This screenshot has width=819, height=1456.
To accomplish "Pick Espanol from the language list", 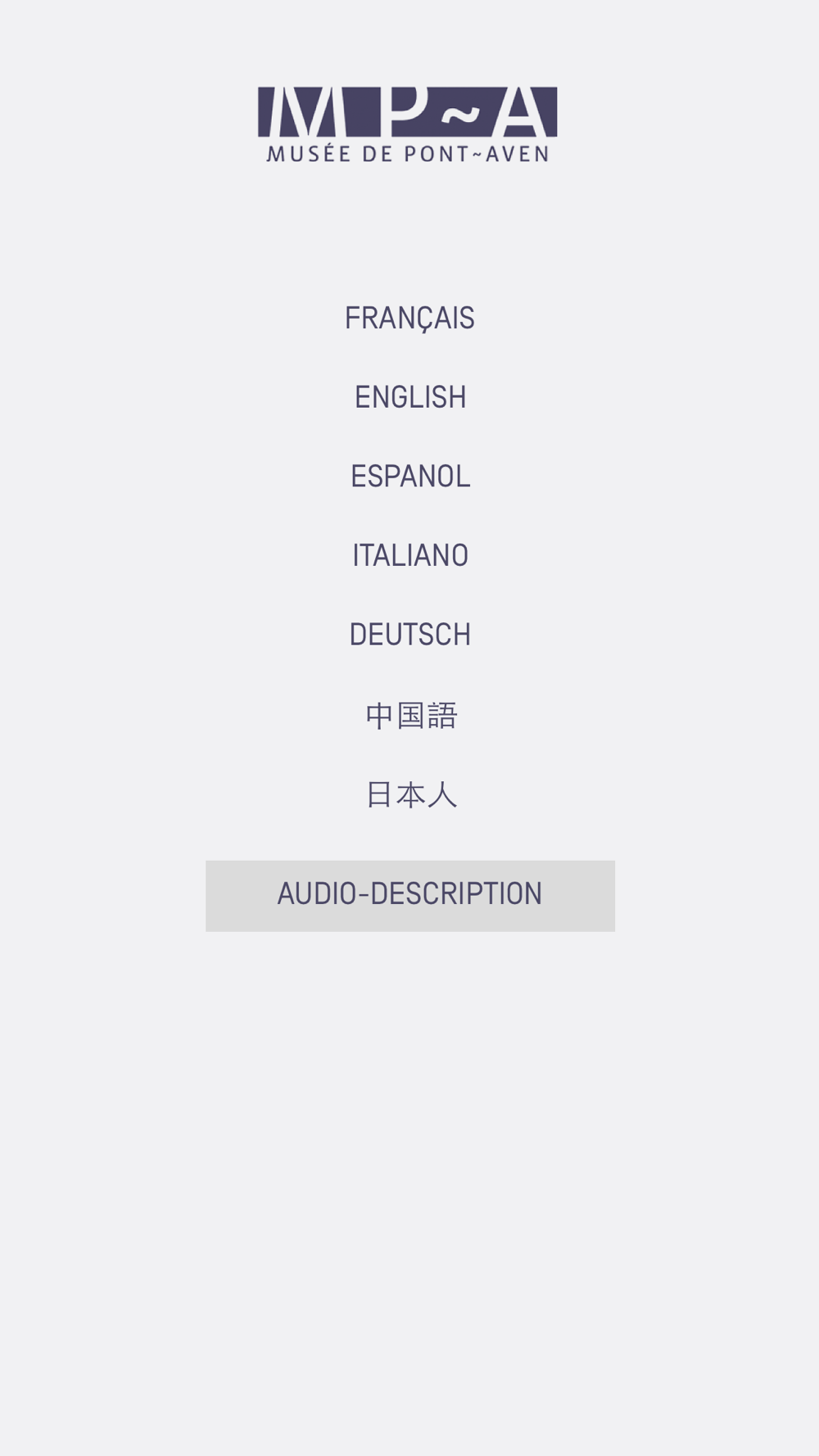I will 410,476.
